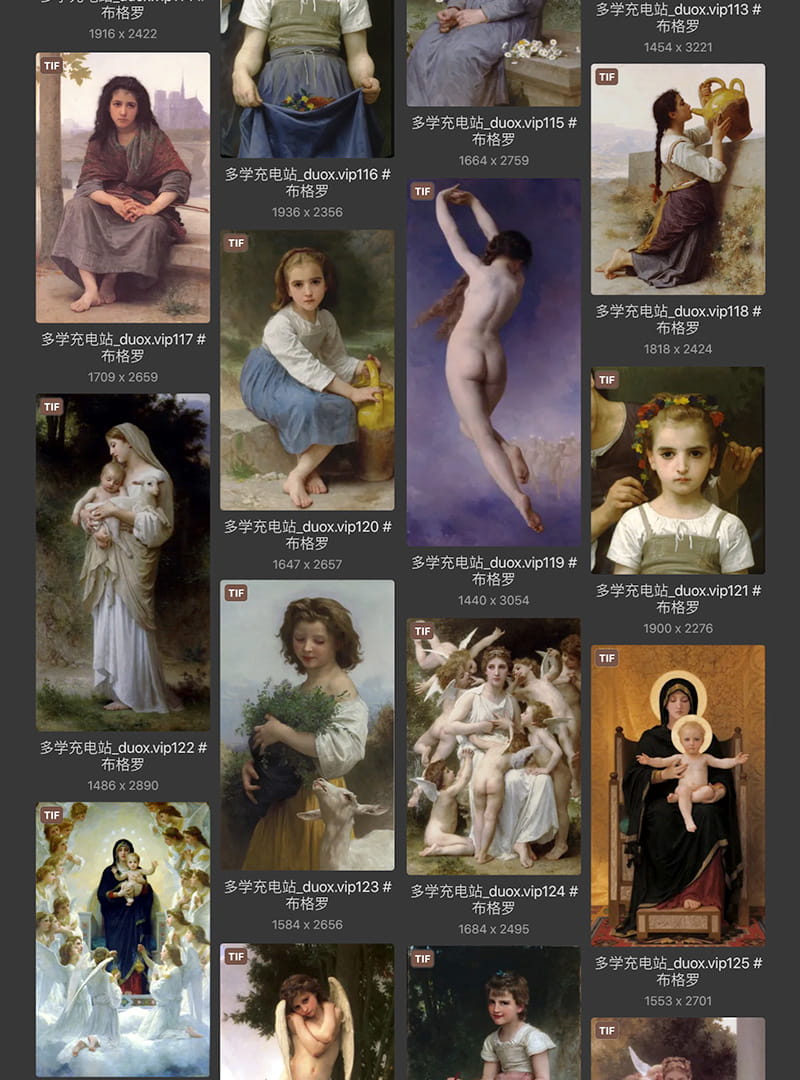The height and width of the screenshot is (1080, 800).
Task: Click the dimensions text 1440 x 3054
Action: coord(494,601)
